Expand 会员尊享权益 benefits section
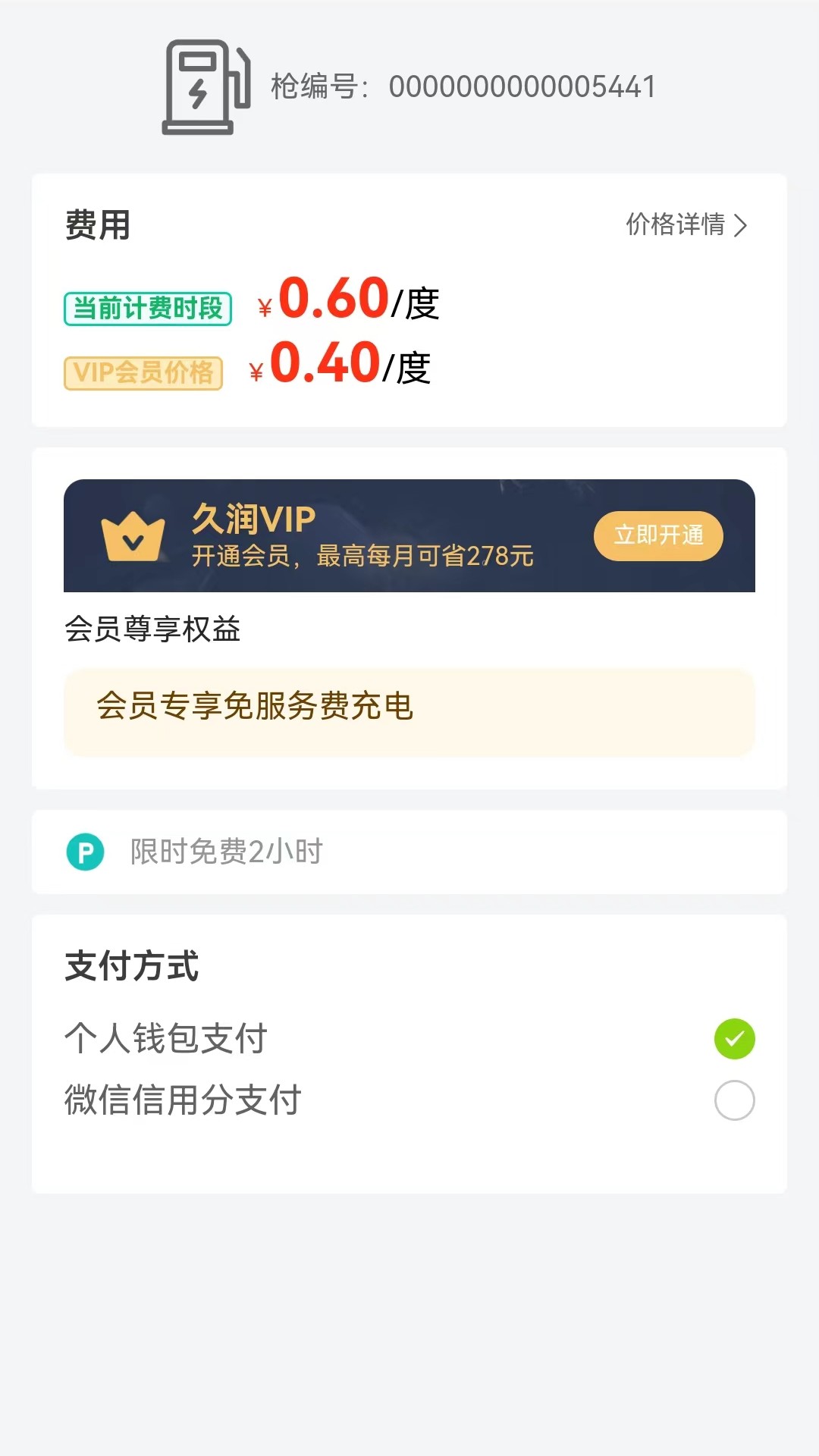 152,629
